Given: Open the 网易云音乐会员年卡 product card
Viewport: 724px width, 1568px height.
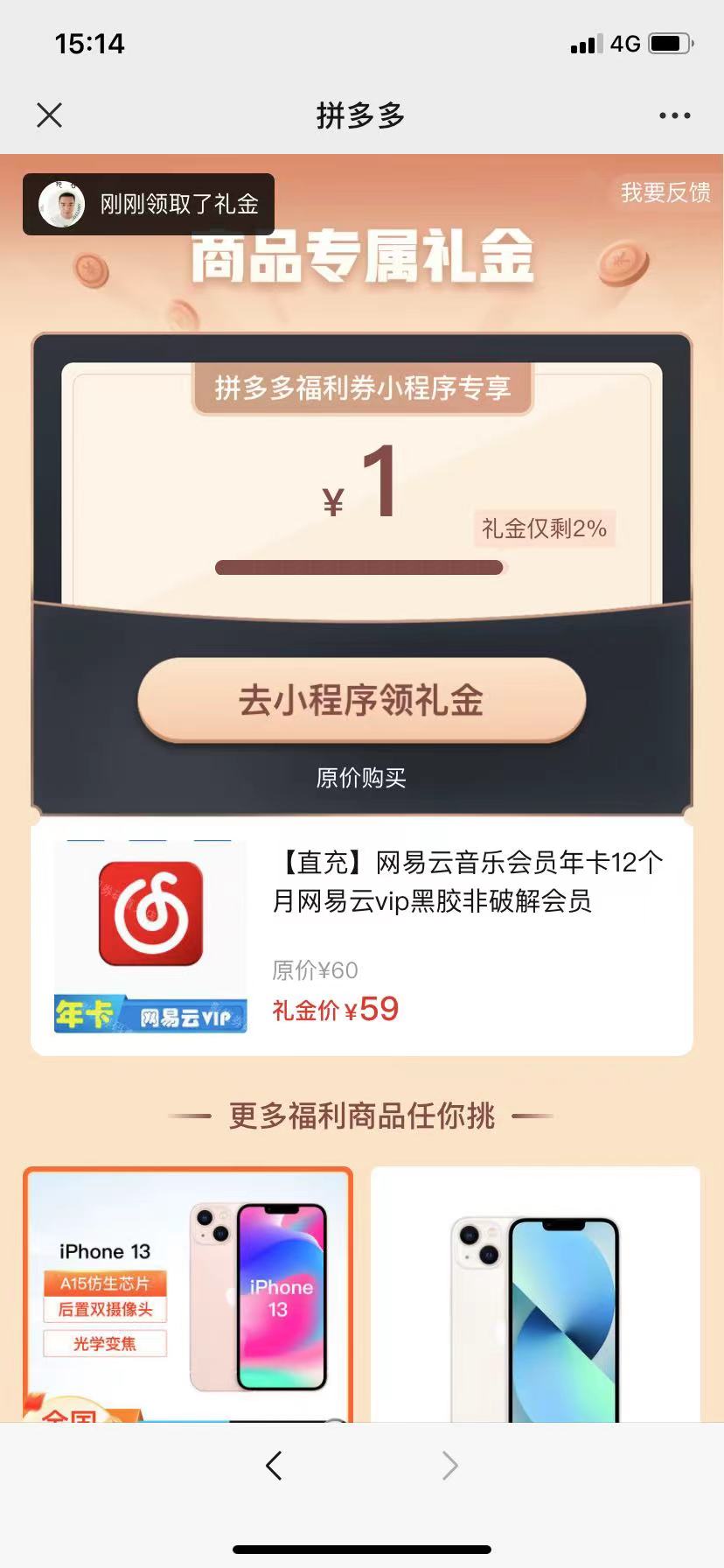Looking at the screenshot, I should (362, 936).
